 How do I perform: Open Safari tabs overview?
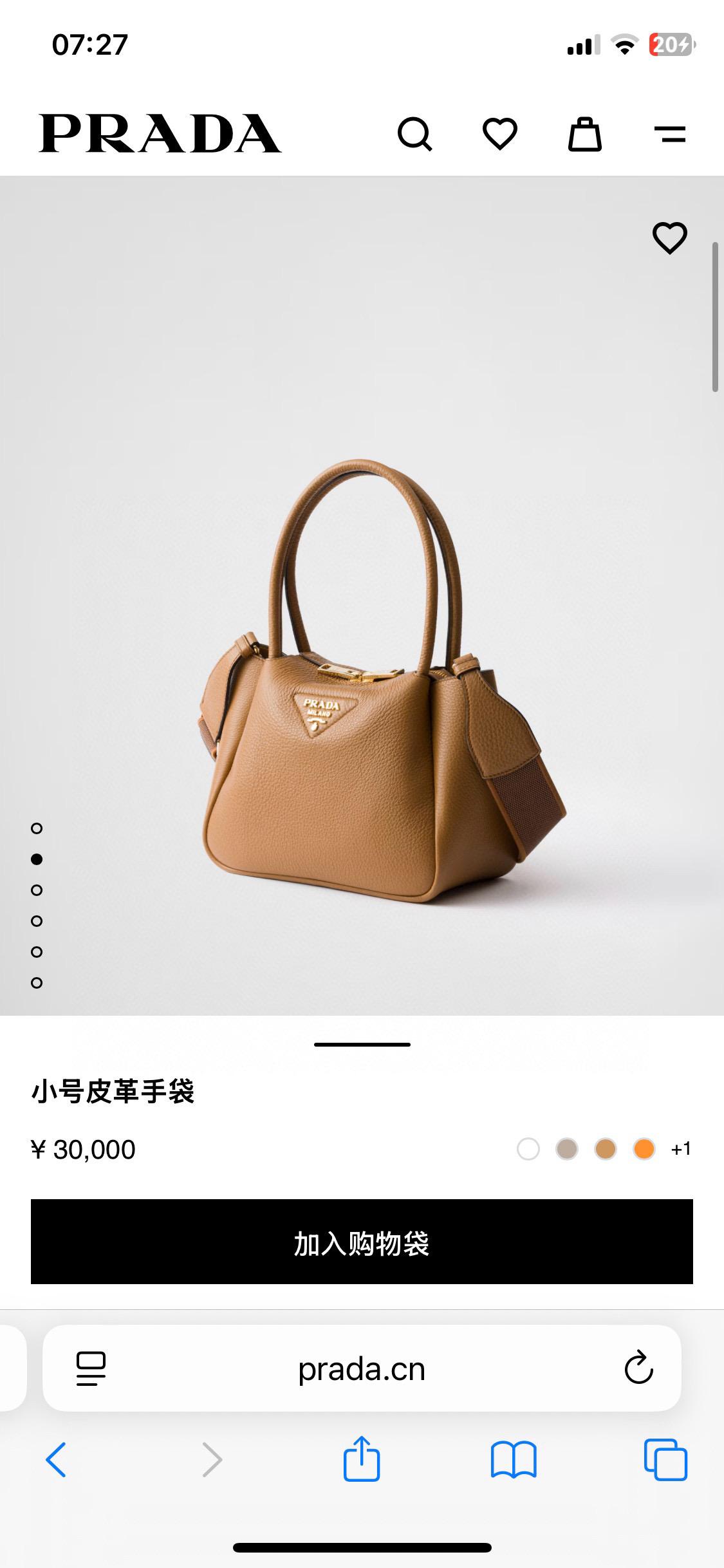[x=665, y=1460]
